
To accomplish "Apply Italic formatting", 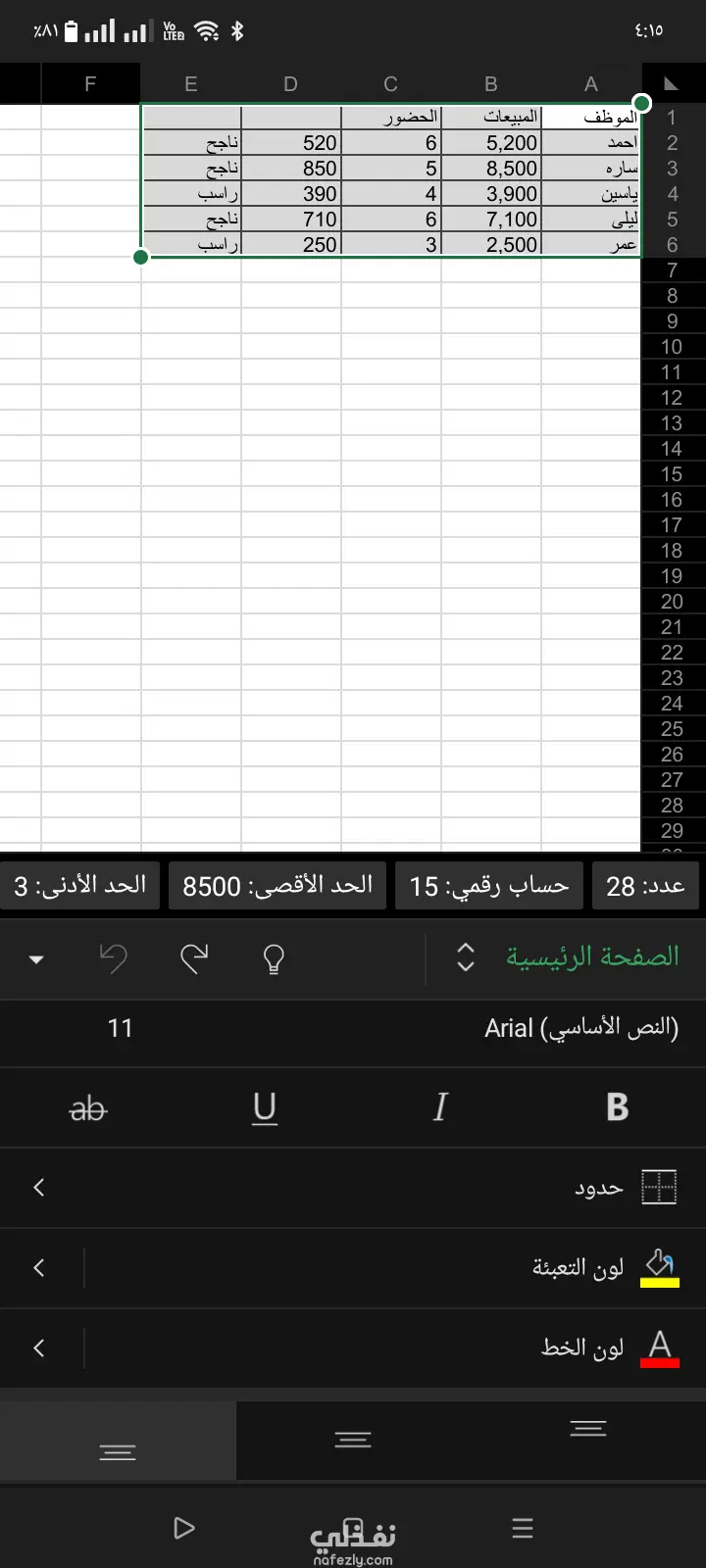I will pyautogui.click(x=440, y=1107).
